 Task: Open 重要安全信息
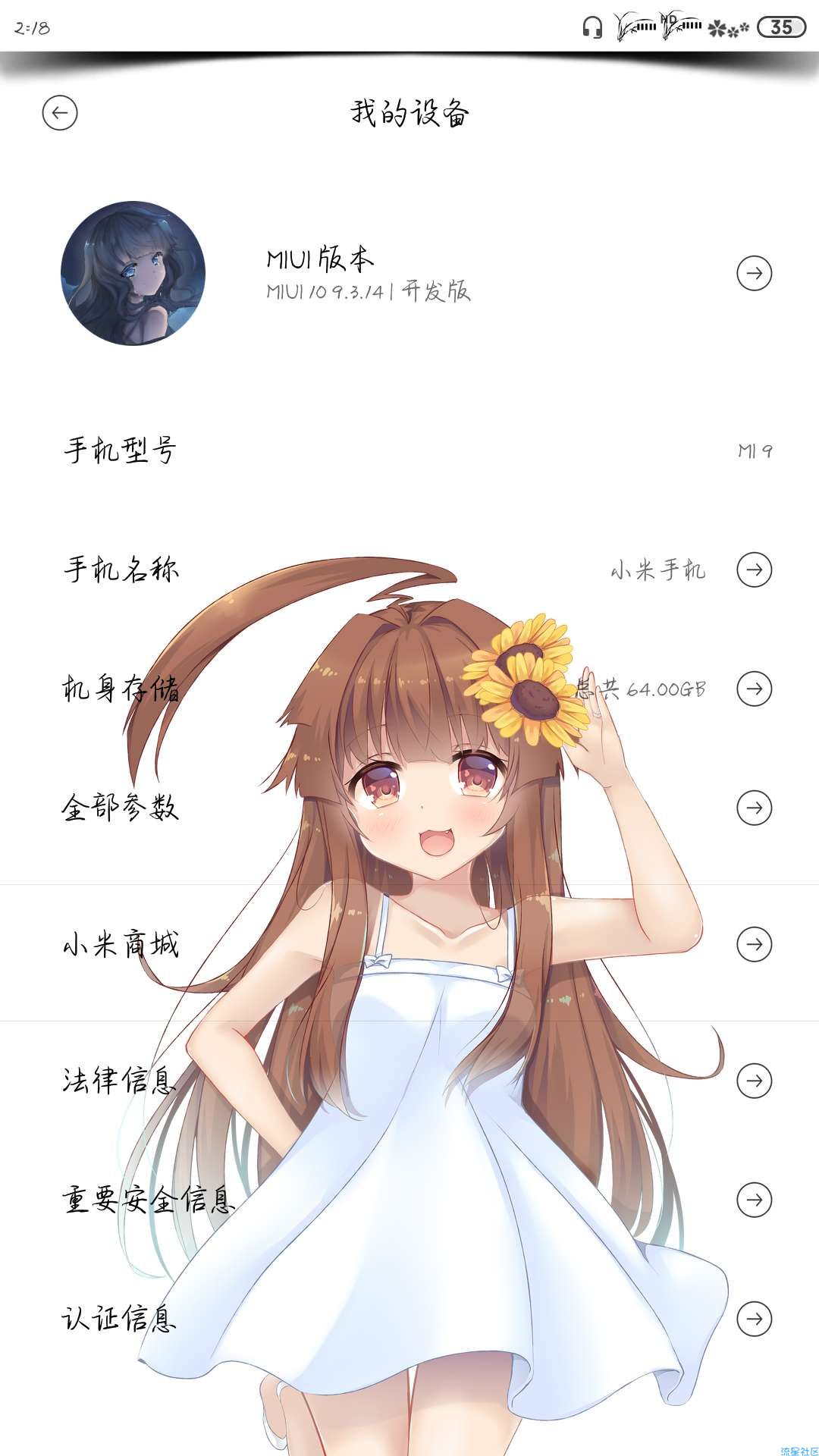pos(753,1200)
